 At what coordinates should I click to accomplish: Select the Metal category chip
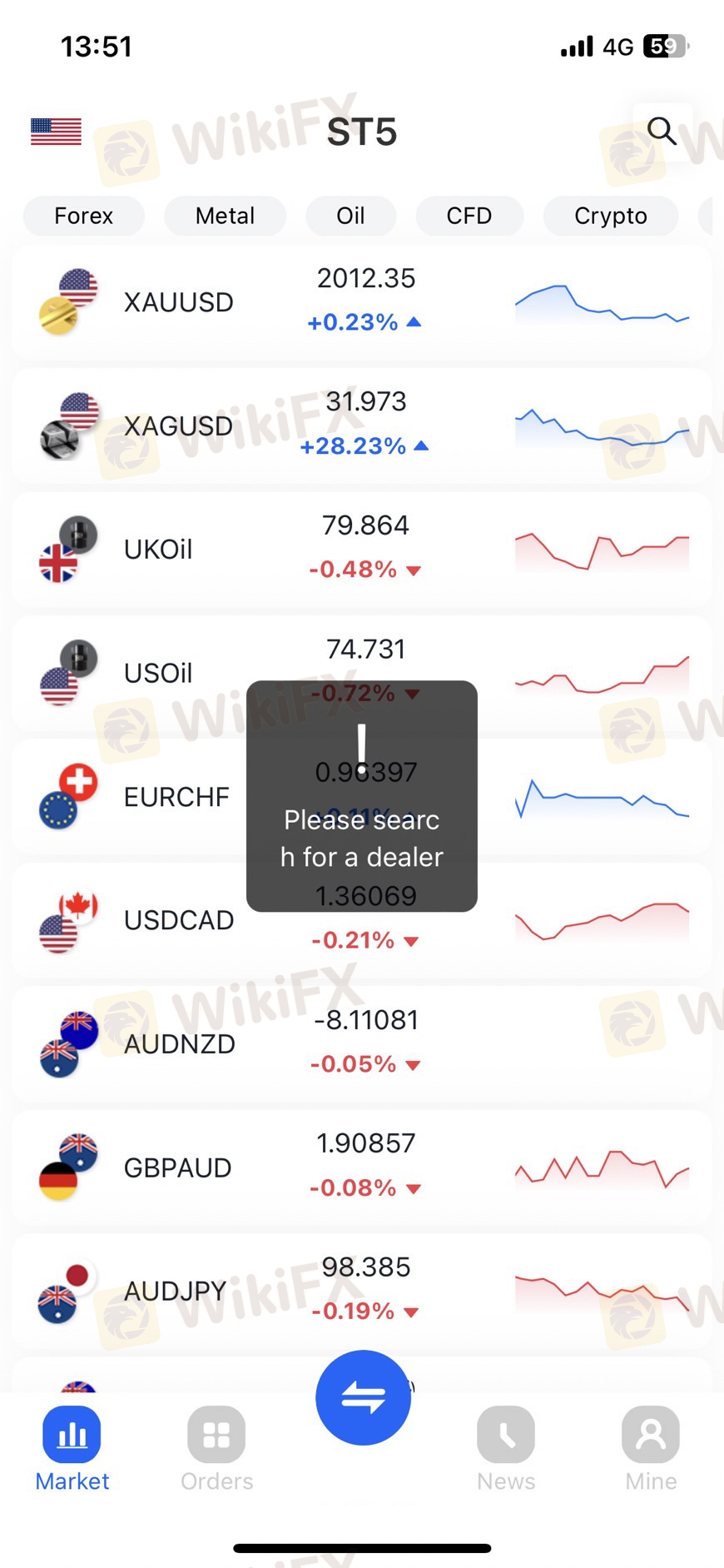pyautogui.click(x=225, y=216)
